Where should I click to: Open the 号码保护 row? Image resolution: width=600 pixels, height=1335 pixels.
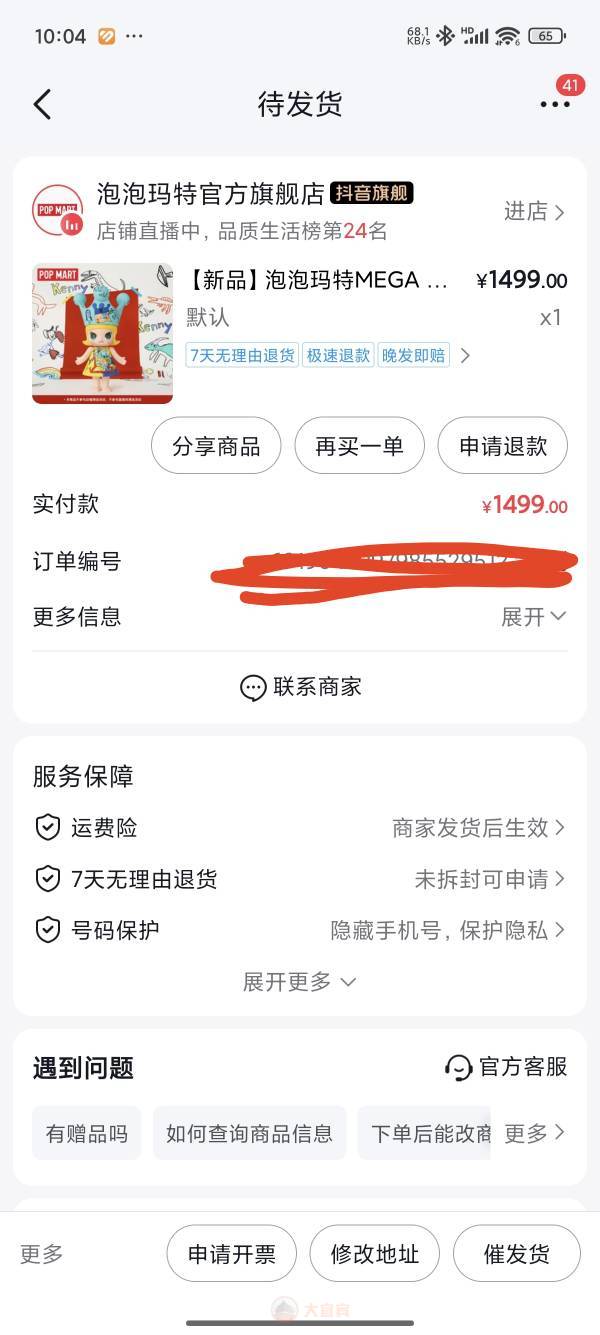(300, 930)
